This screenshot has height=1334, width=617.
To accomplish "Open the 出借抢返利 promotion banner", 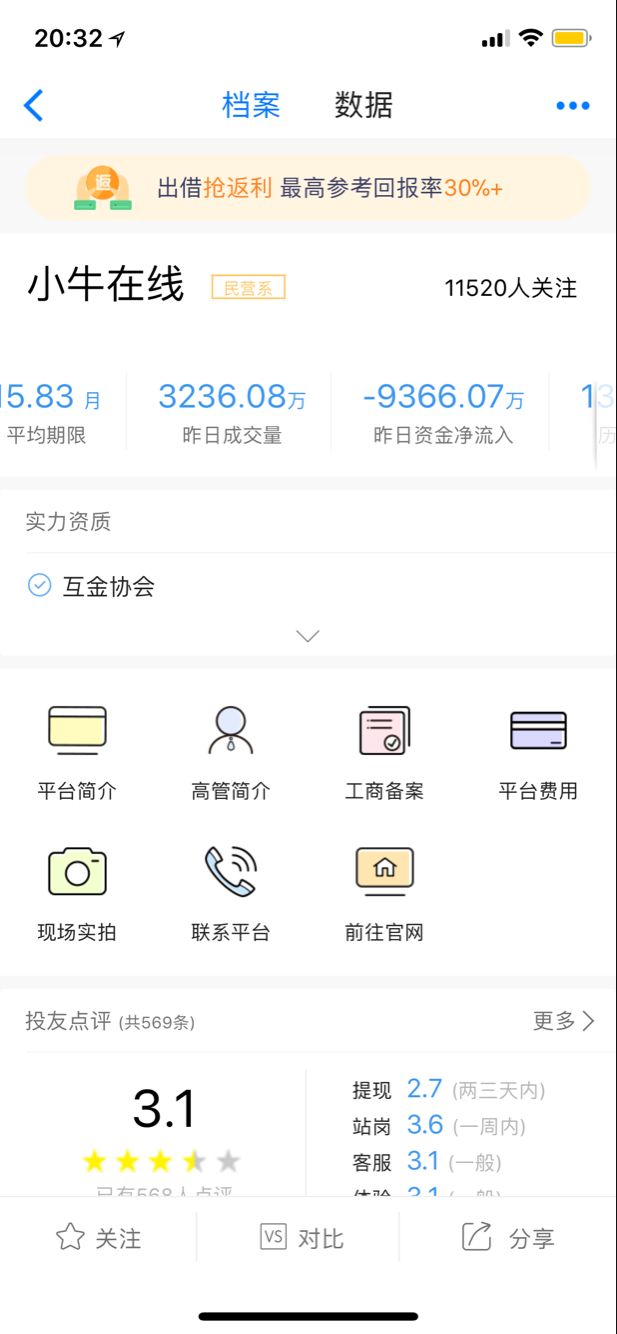I will pyautogui.click(x=308, y=188).
